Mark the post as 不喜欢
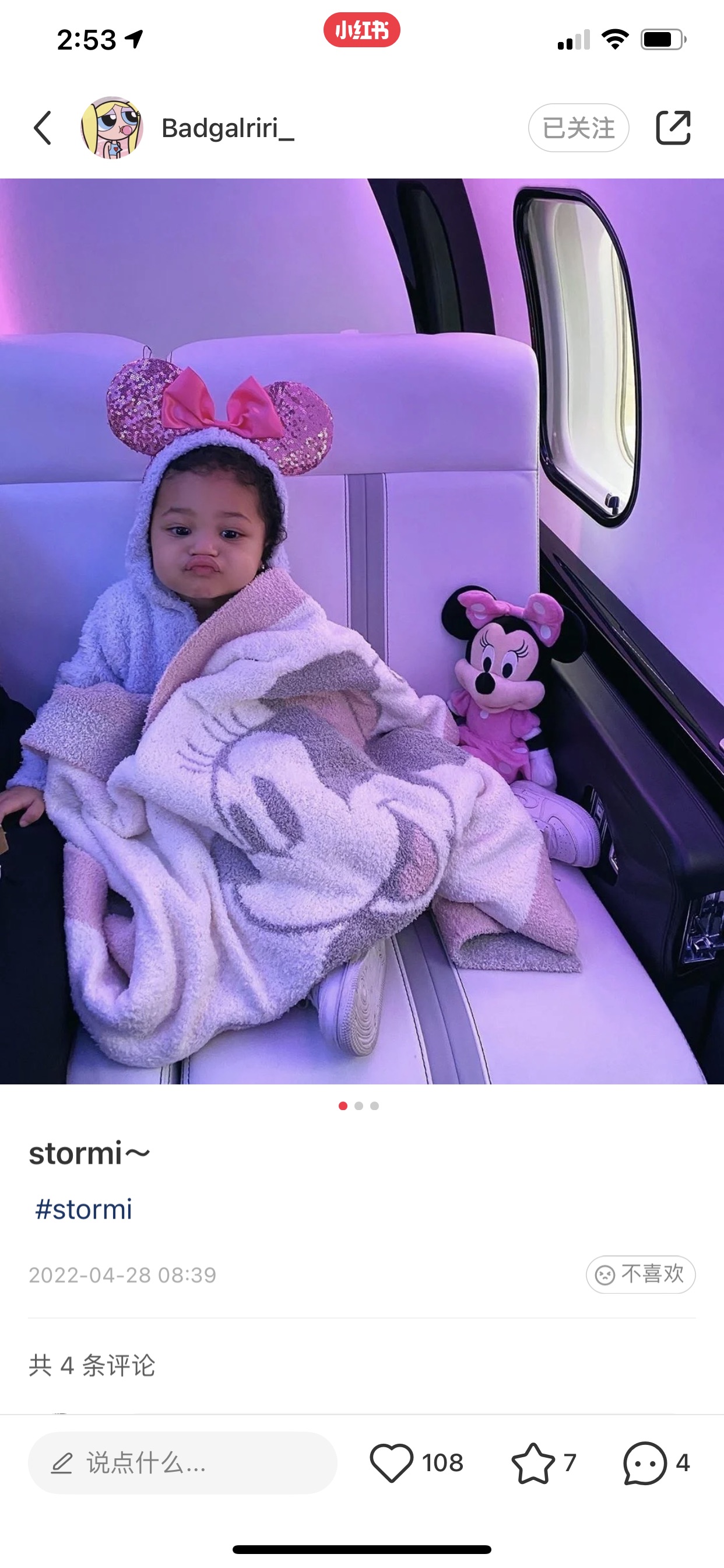724x1568 pixels. (x=640, y=1274)
